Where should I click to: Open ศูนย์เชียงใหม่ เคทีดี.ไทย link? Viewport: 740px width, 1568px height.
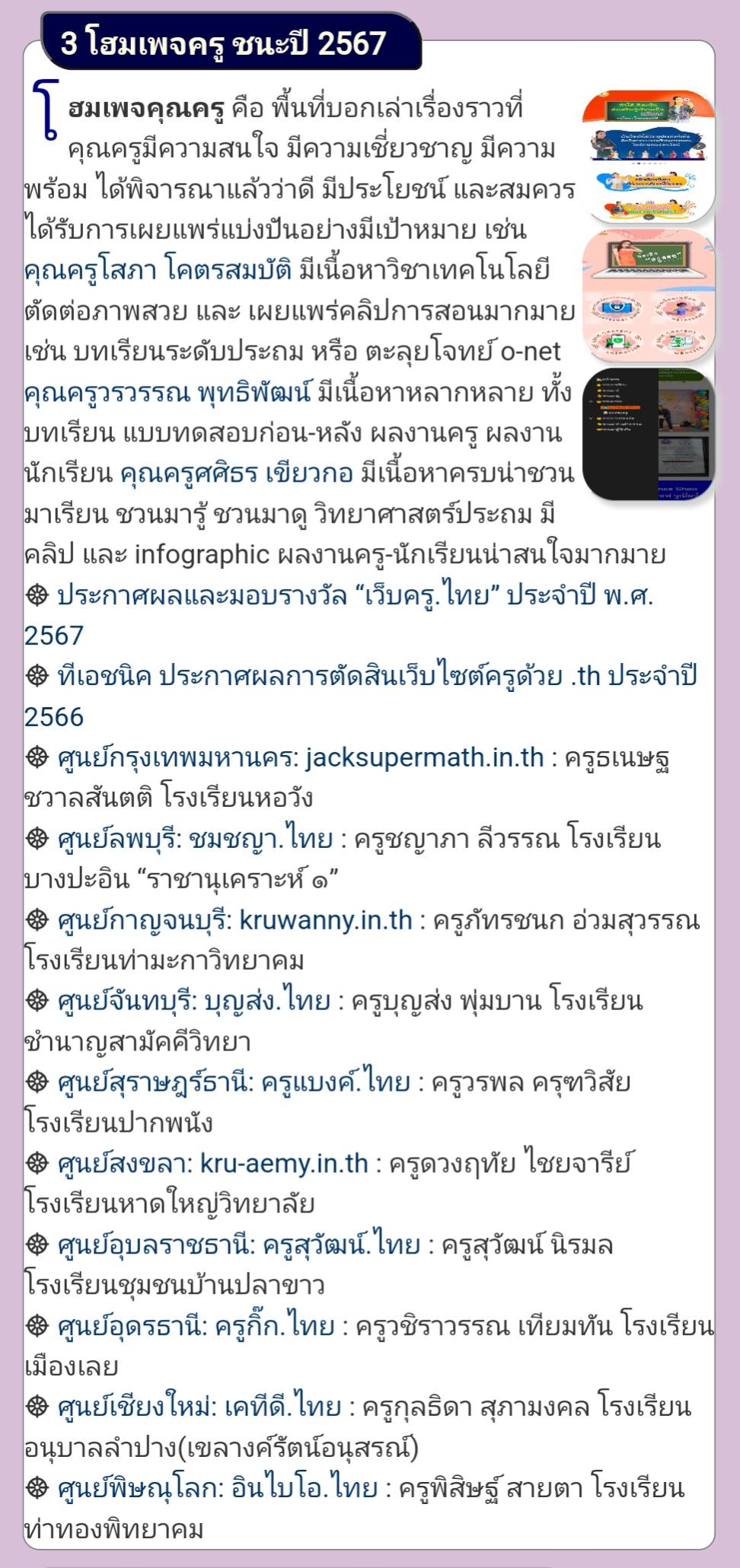coord(199,1408)
